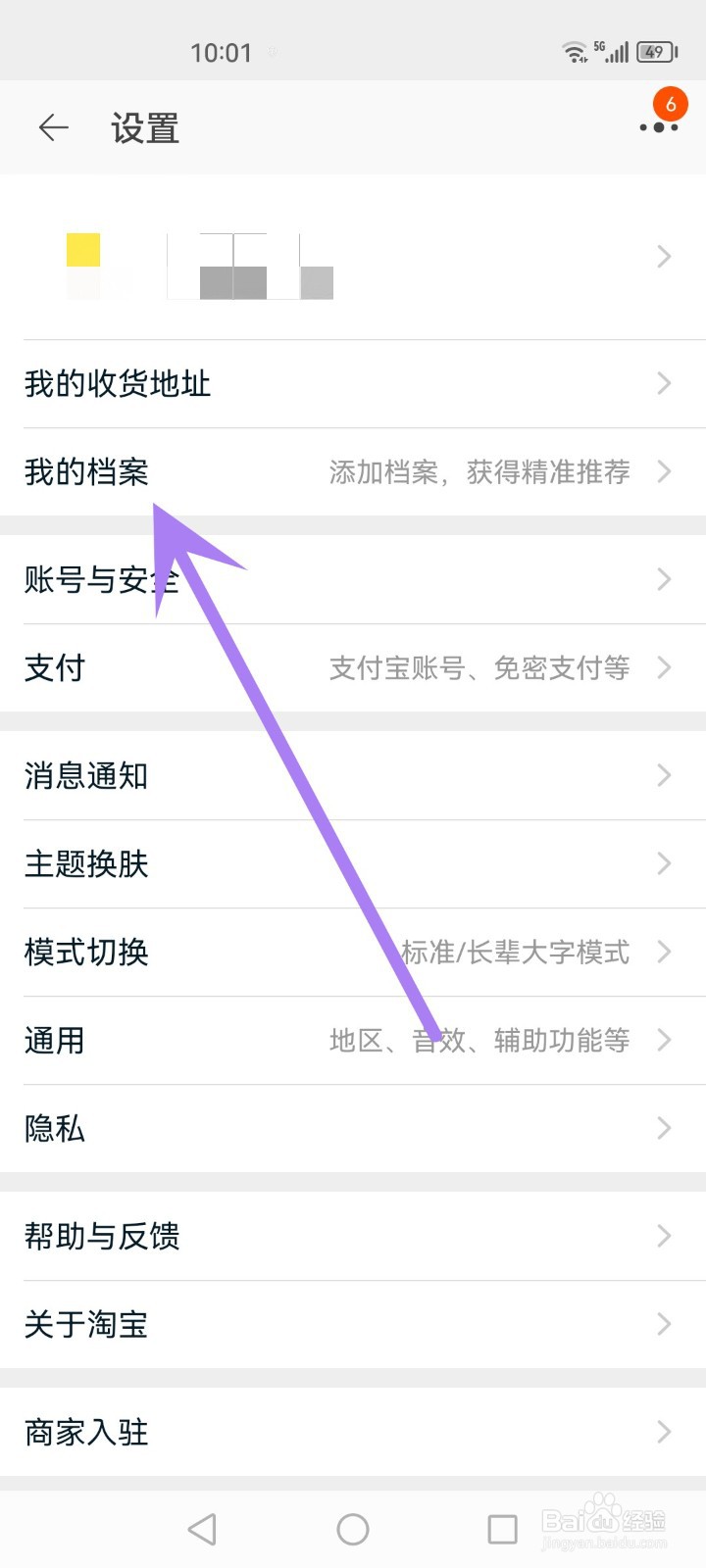Enter 隐私 privacy settings
Screen dimensions: 706x1568
[353, 1129]
